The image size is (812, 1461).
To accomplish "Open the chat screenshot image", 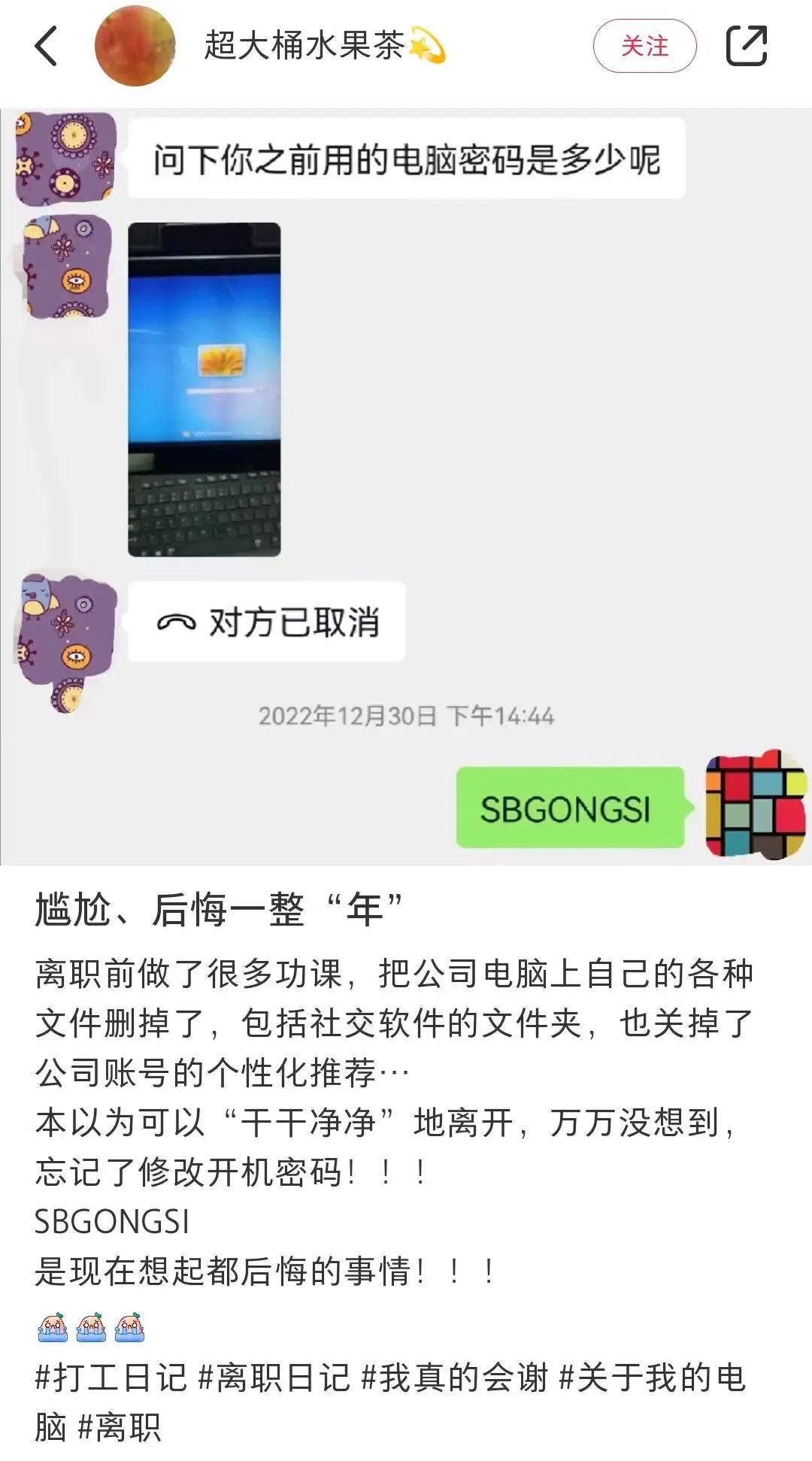I will 406,486.
